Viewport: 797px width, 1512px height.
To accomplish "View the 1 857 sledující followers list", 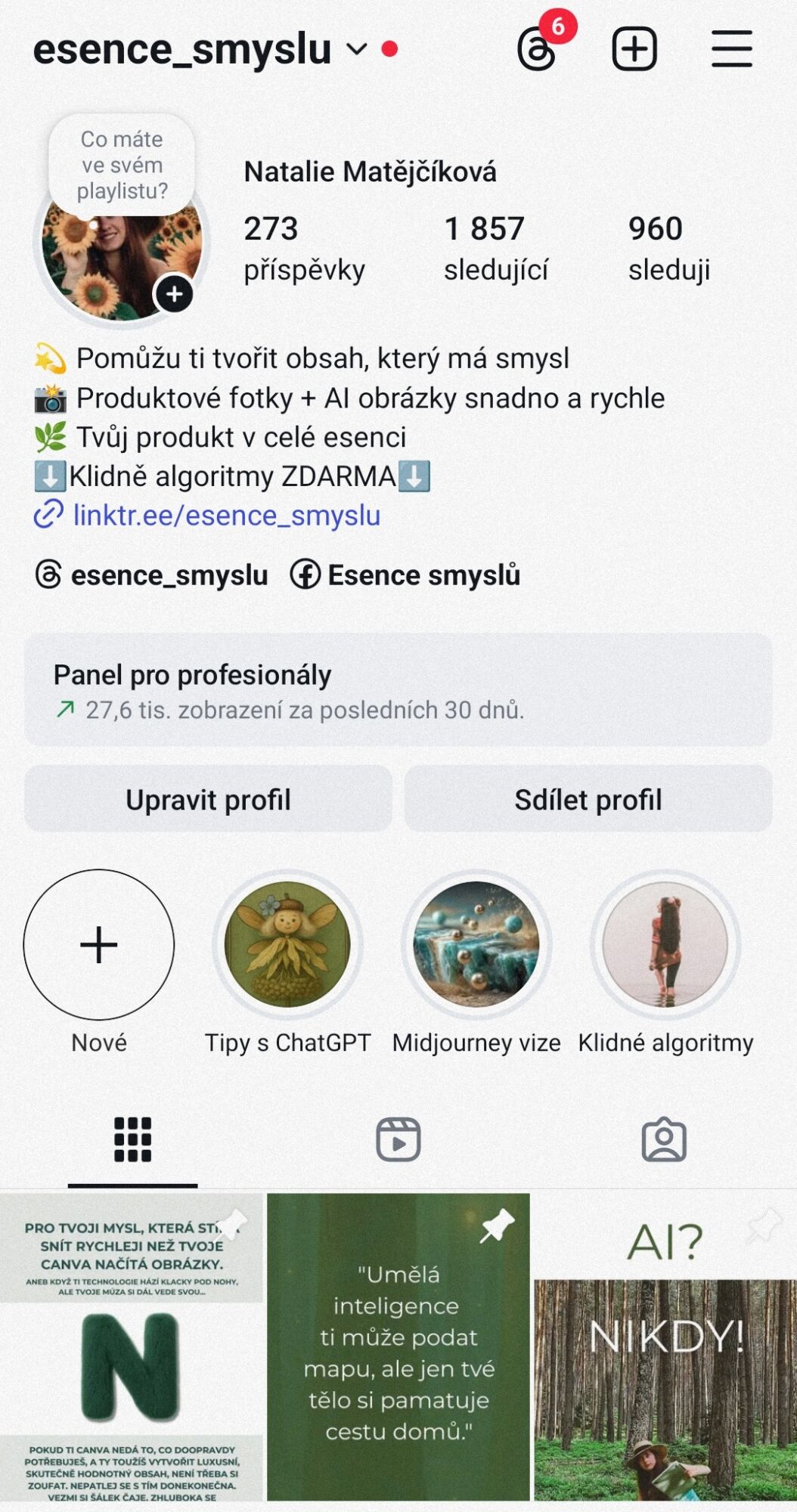I will 495,247.
